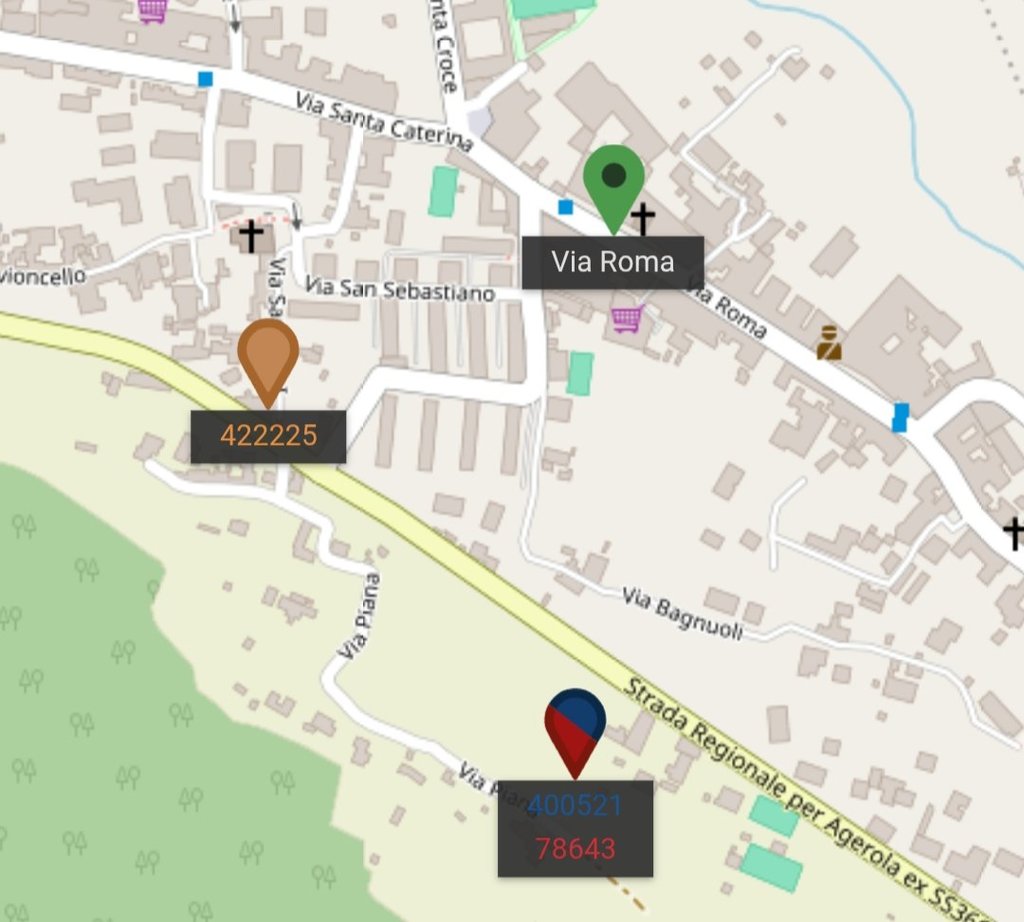The image size is (1024, 922).
Task: Tap the green Via Roma map pin
Action: click(x=614, y=180)
